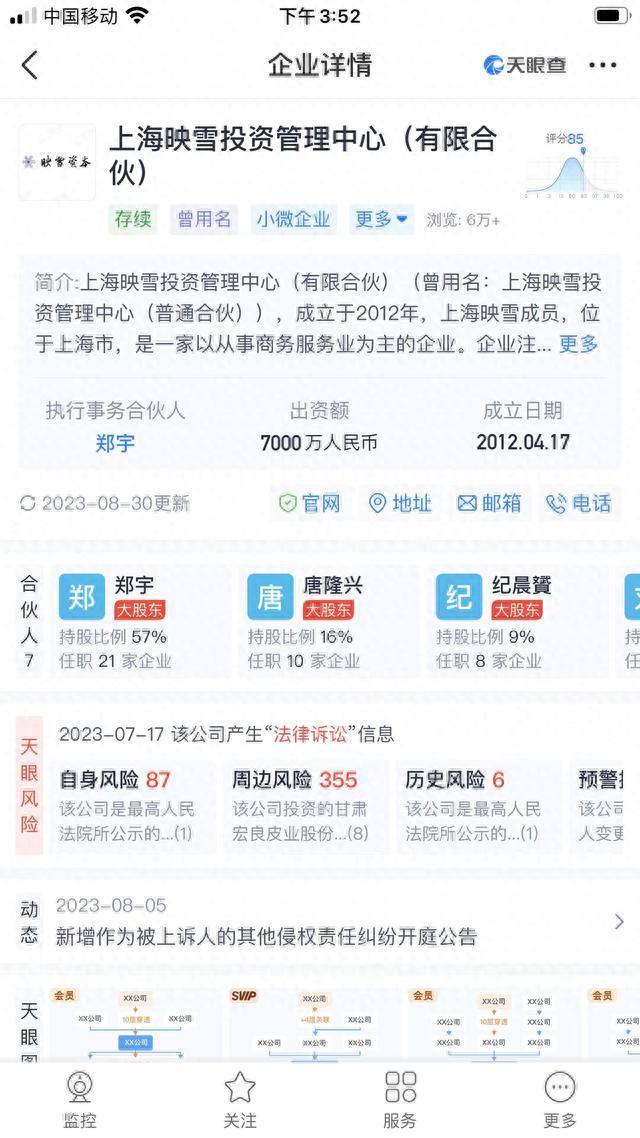Go back using the top-left arrow
This screenshot has height=1138, width=640.
[x=30, y=65]
